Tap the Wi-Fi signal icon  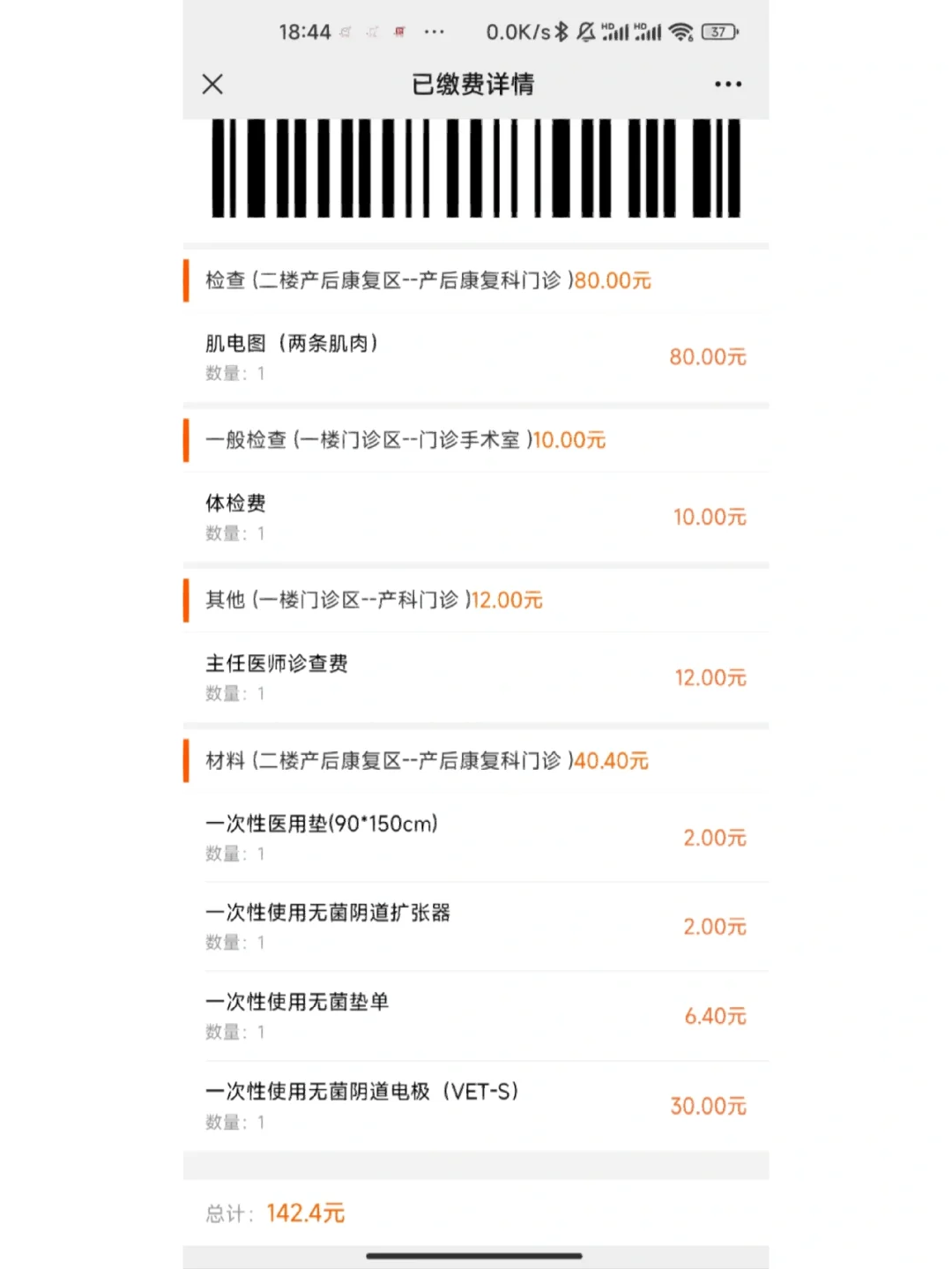pos(680,32)
